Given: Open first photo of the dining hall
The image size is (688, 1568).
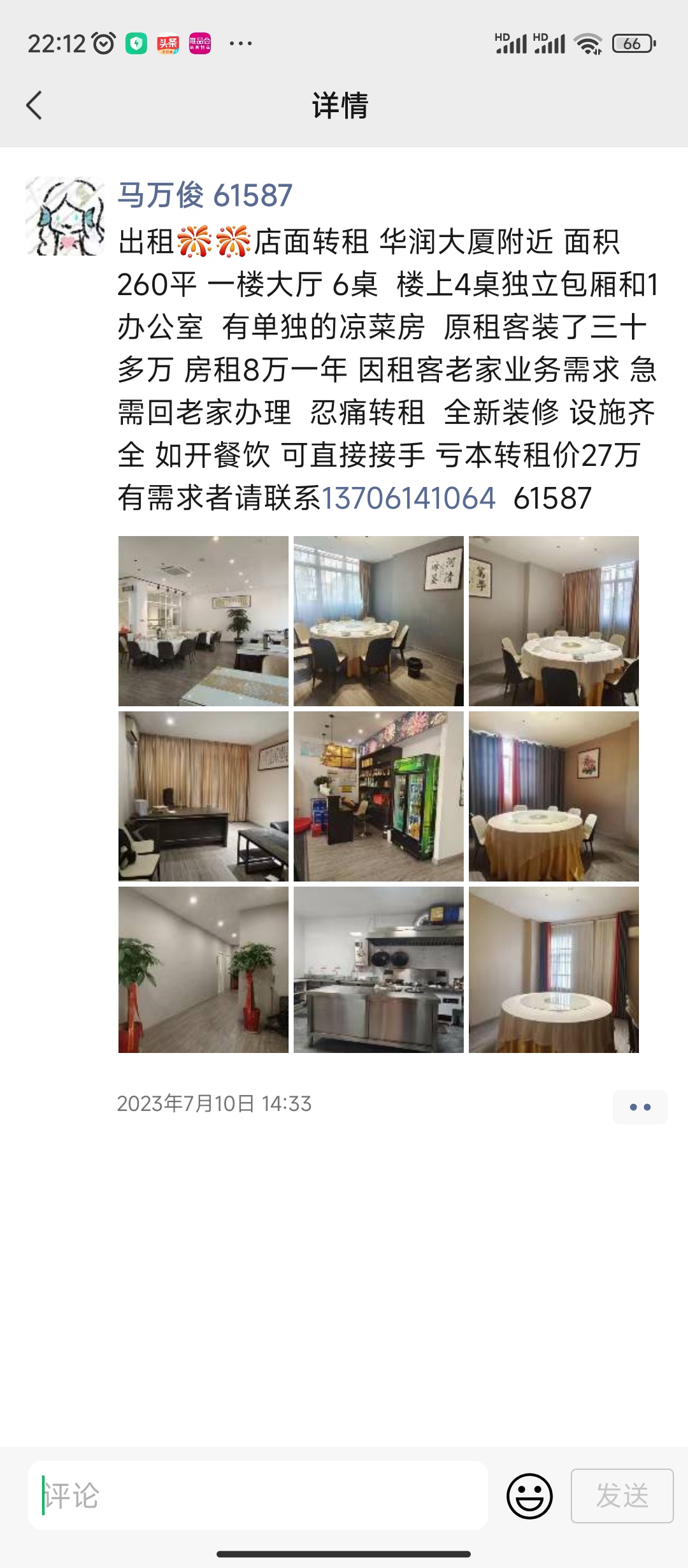Looking at the screenshot, I should tap(203, 621).
